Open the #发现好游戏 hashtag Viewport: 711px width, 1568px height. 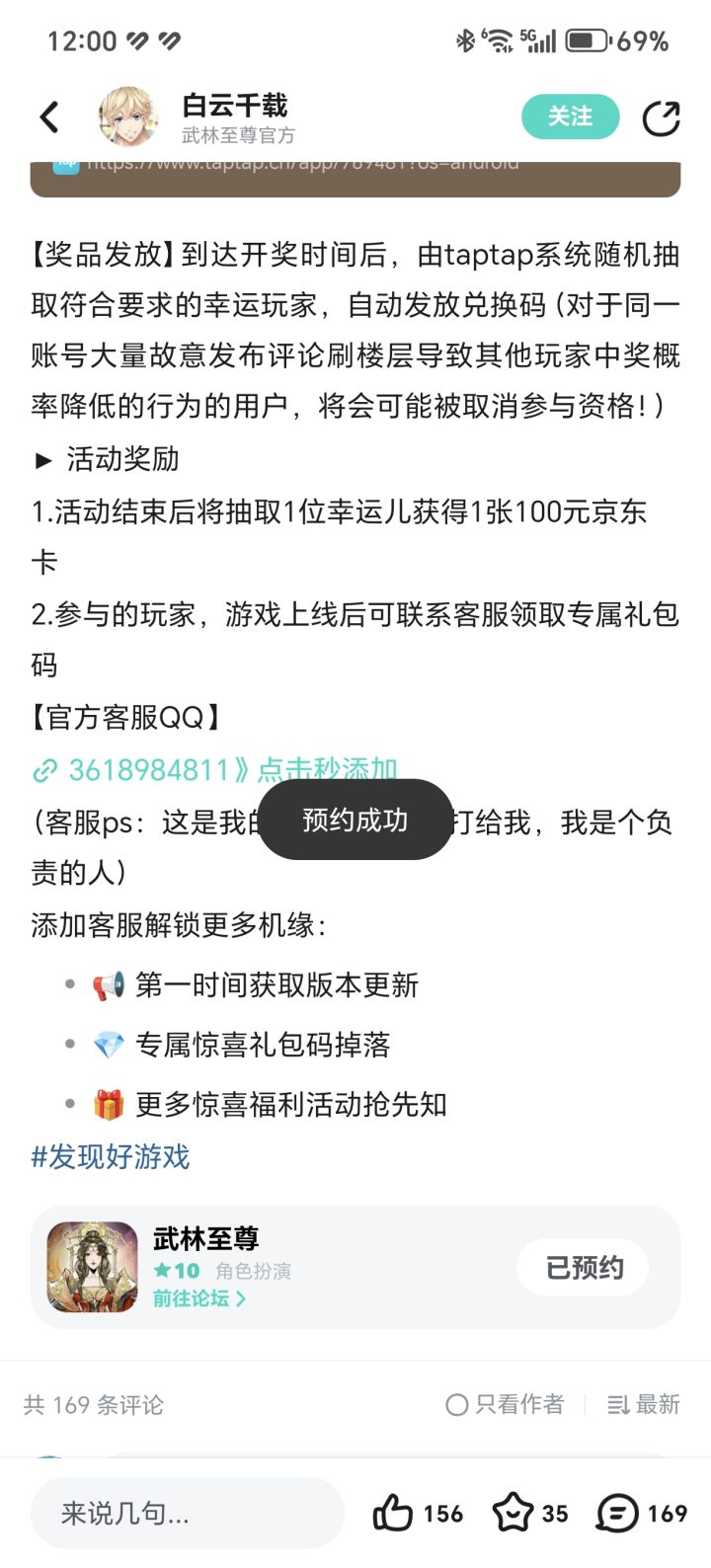point(111,1156)
